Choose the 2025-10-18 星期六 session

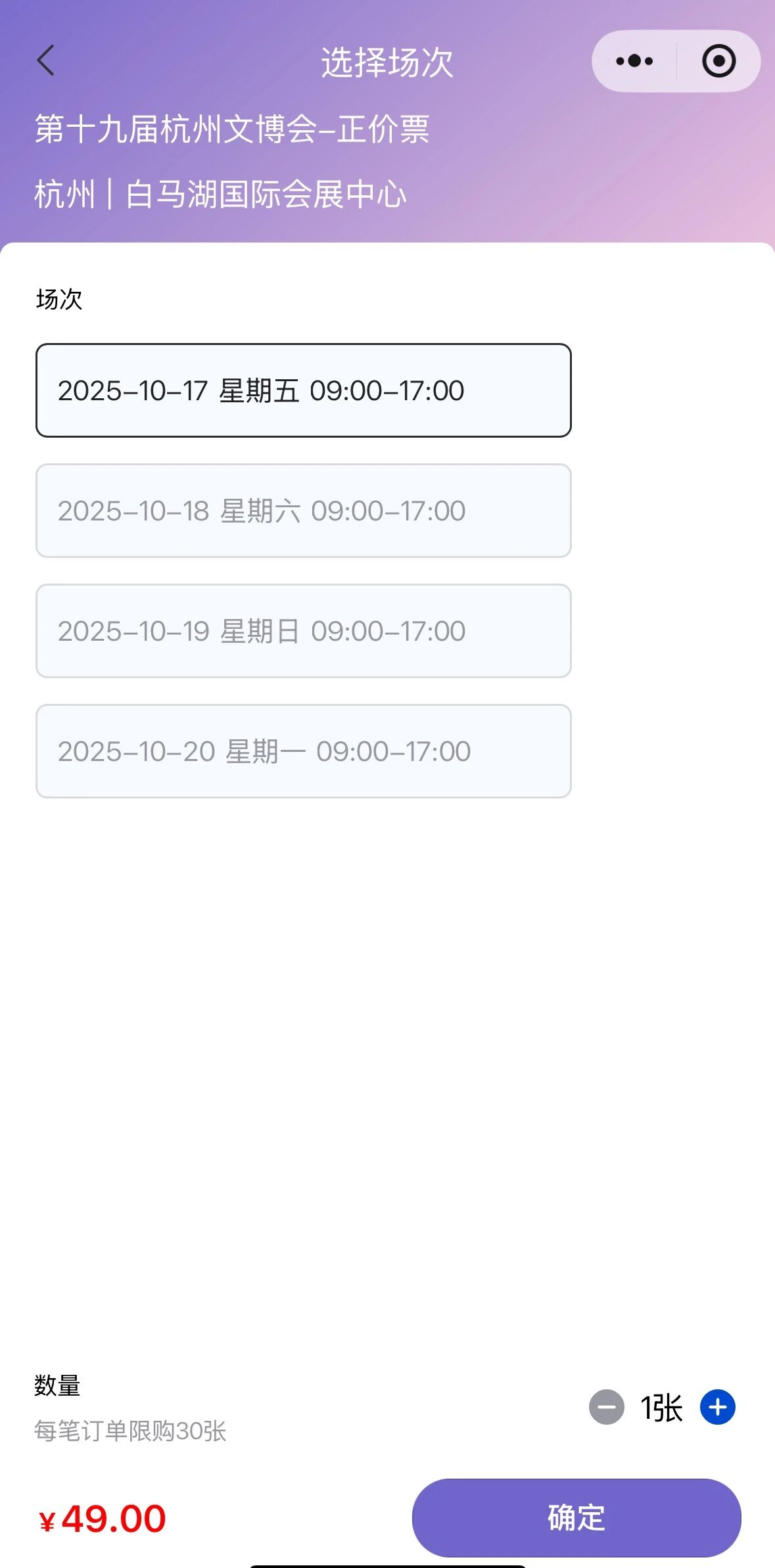(x=303, y=511)
